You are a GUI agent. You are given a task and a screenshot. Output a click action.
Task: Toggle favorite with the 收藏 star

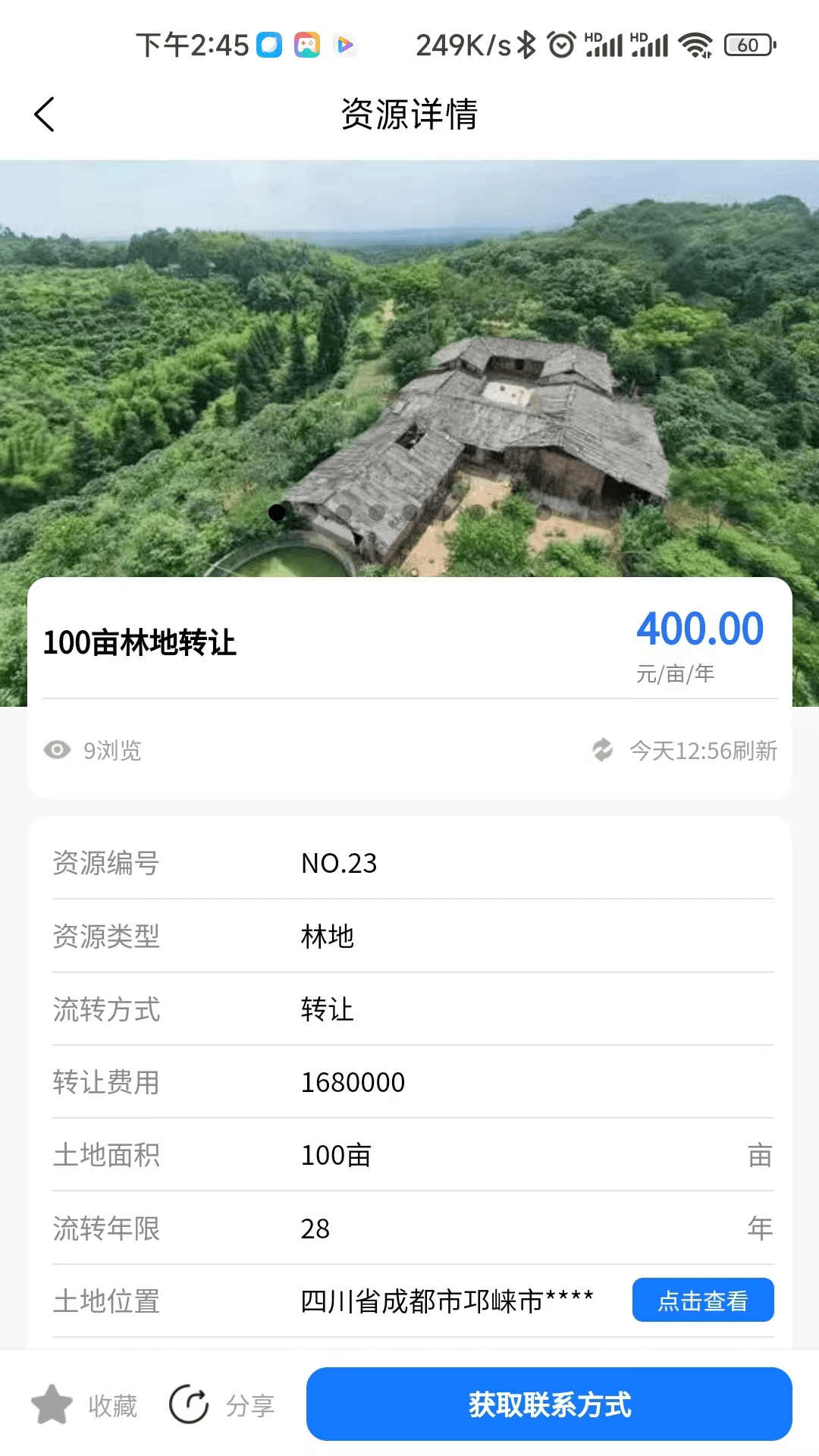53,1404
